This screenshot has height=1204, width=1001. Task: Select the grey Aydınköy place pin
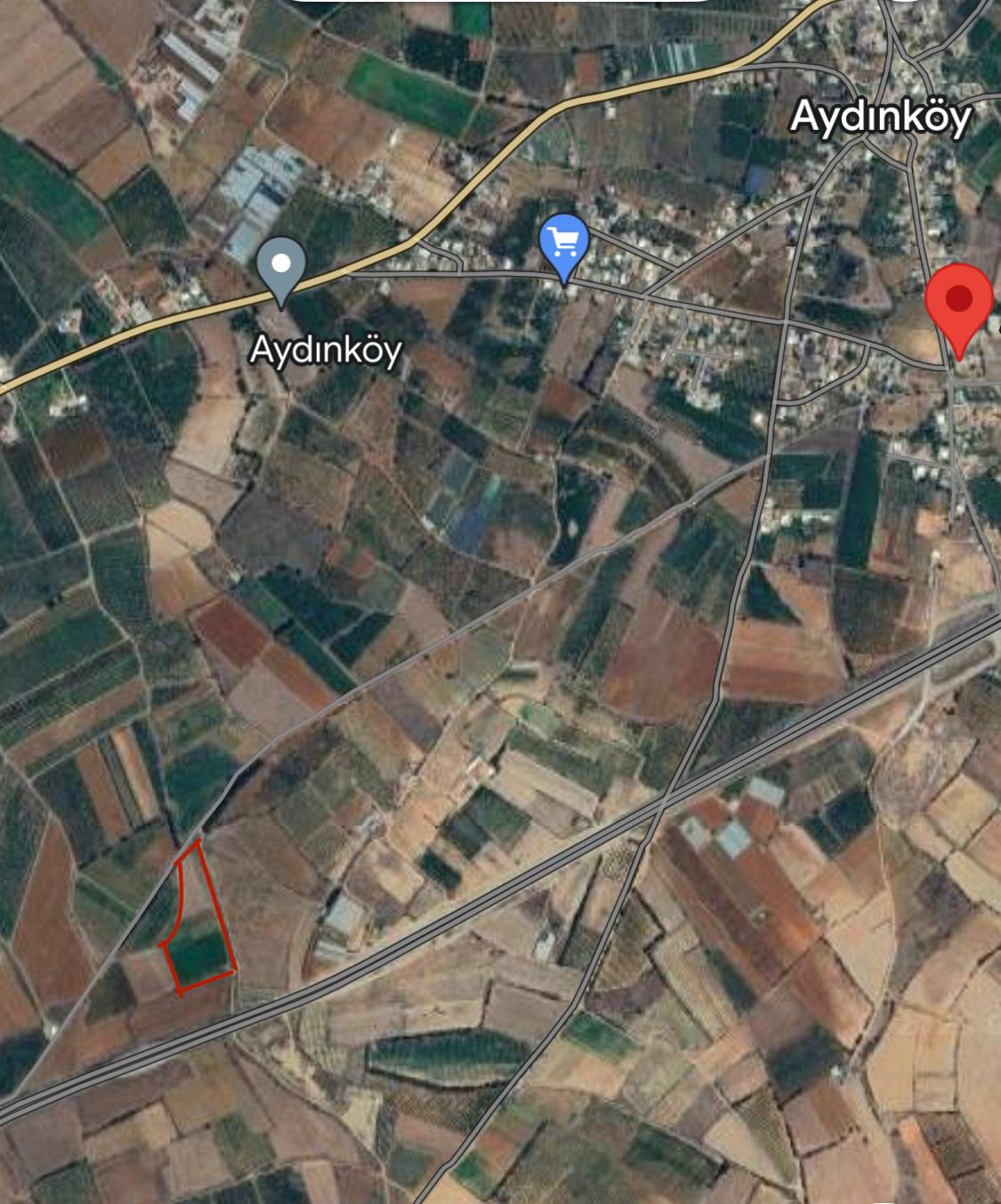281,266
